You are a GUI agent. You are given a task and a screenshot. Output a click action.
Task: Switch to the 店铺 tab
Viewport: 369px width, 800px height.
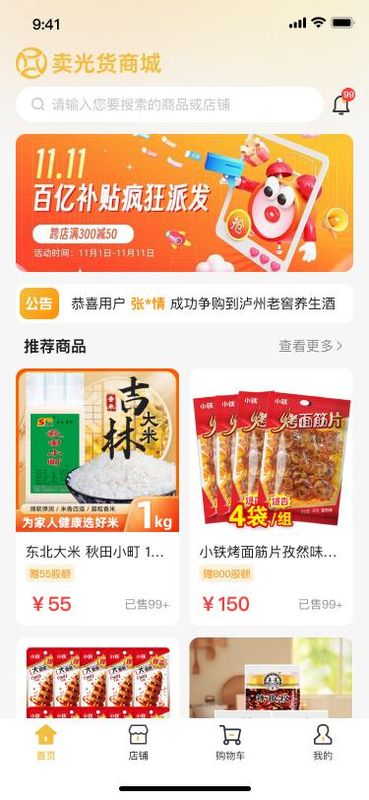coord(138,742)
